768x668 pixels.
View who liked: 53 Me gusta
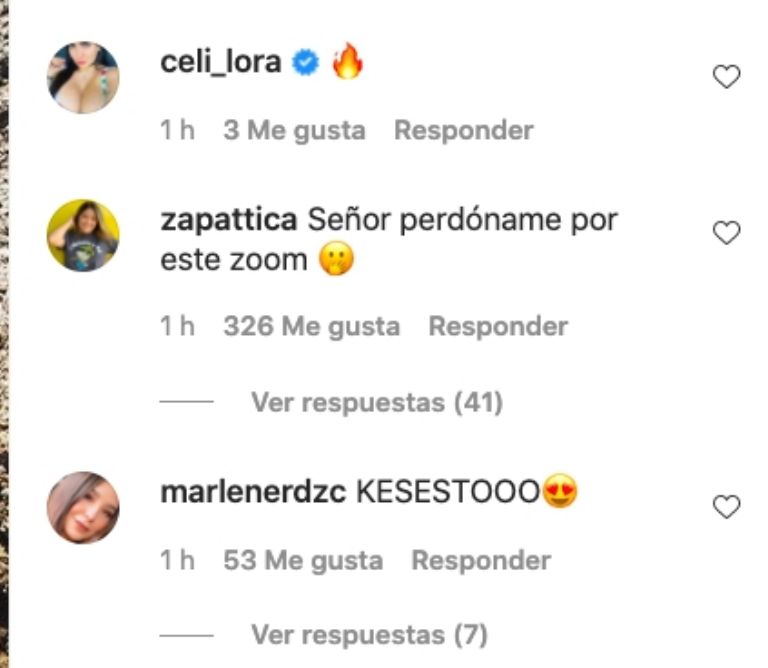(x=303, y=560)
